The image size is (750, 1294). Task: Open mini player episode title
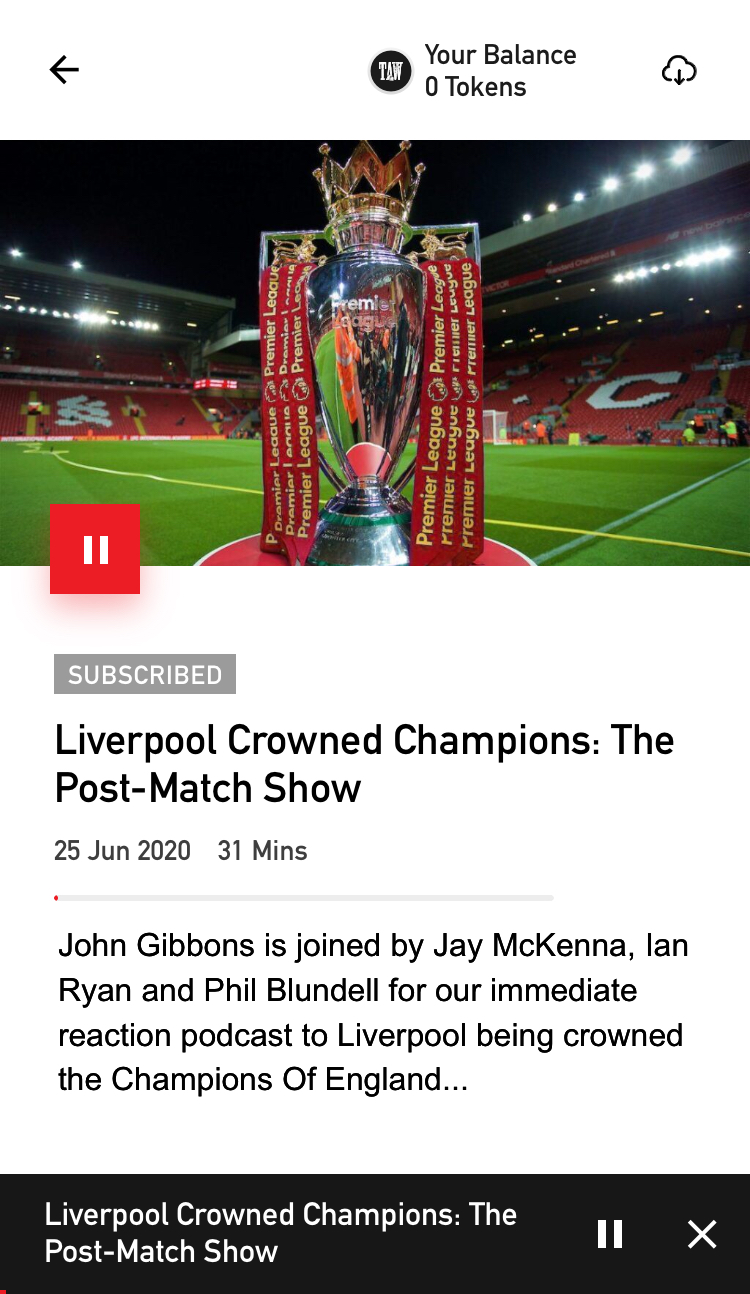coord(281,1233)
